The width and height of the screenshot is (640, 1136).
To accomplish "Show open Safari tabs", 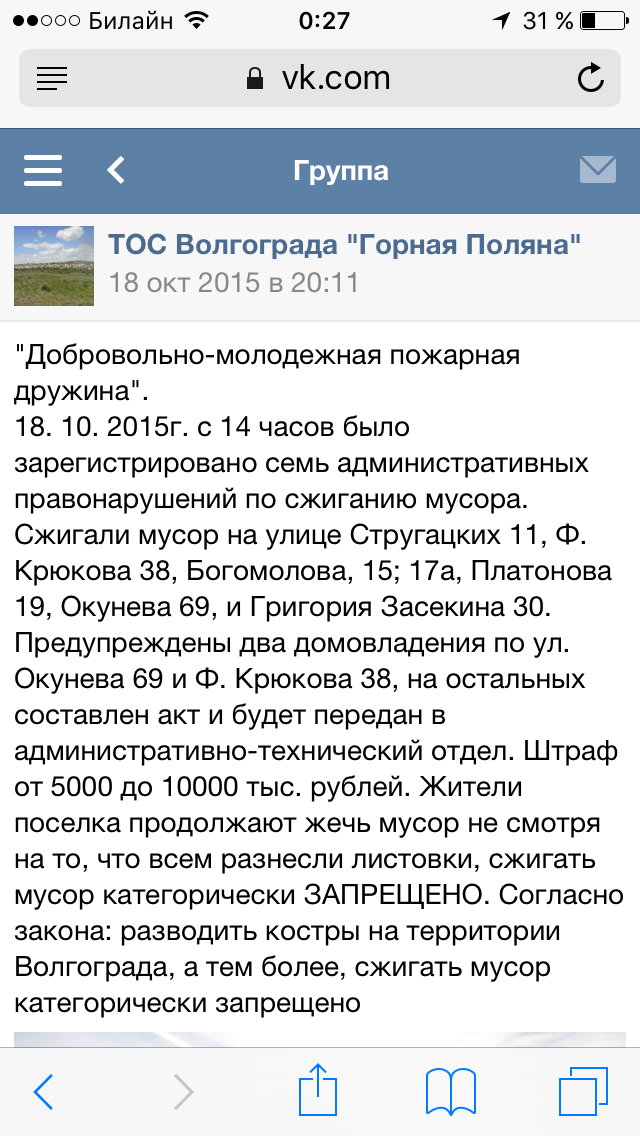I will [582, 1091].
